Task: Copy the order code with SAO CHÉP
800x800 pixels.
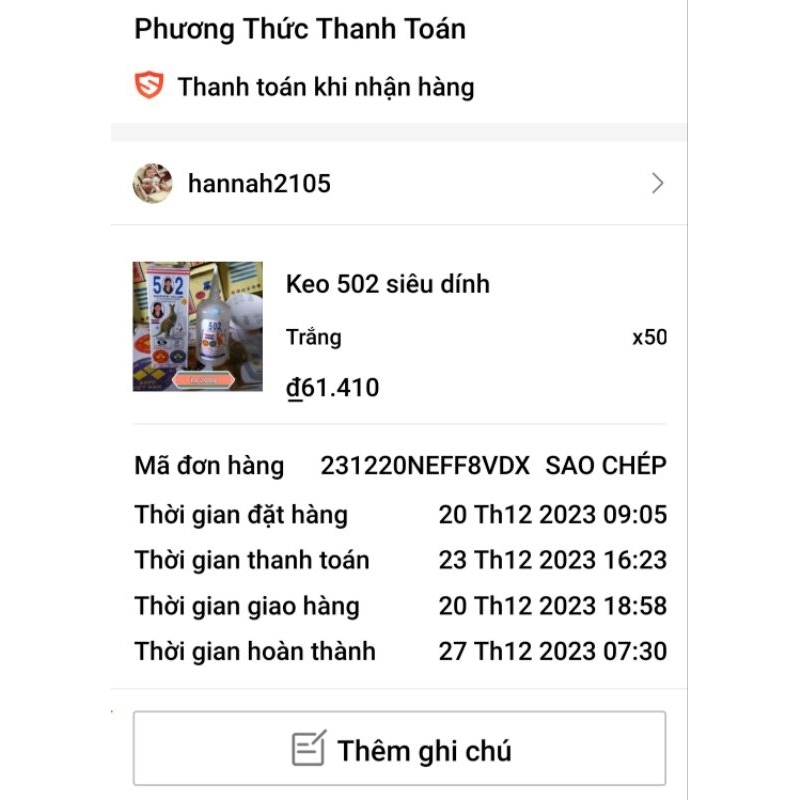Action: [x=606, y=466]
